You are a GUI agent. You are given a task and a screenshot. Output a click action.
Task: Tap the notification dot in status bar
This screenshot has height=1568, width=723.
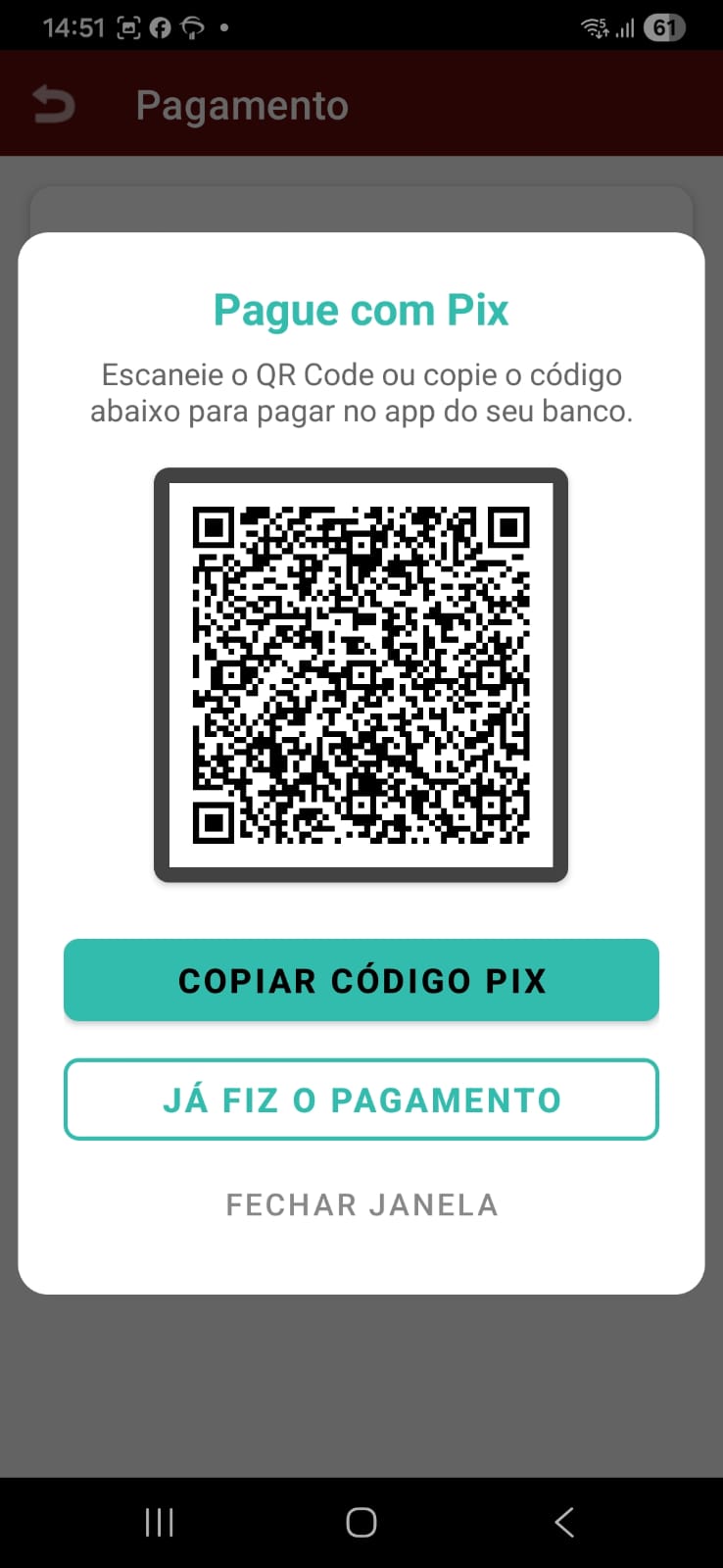223,26
